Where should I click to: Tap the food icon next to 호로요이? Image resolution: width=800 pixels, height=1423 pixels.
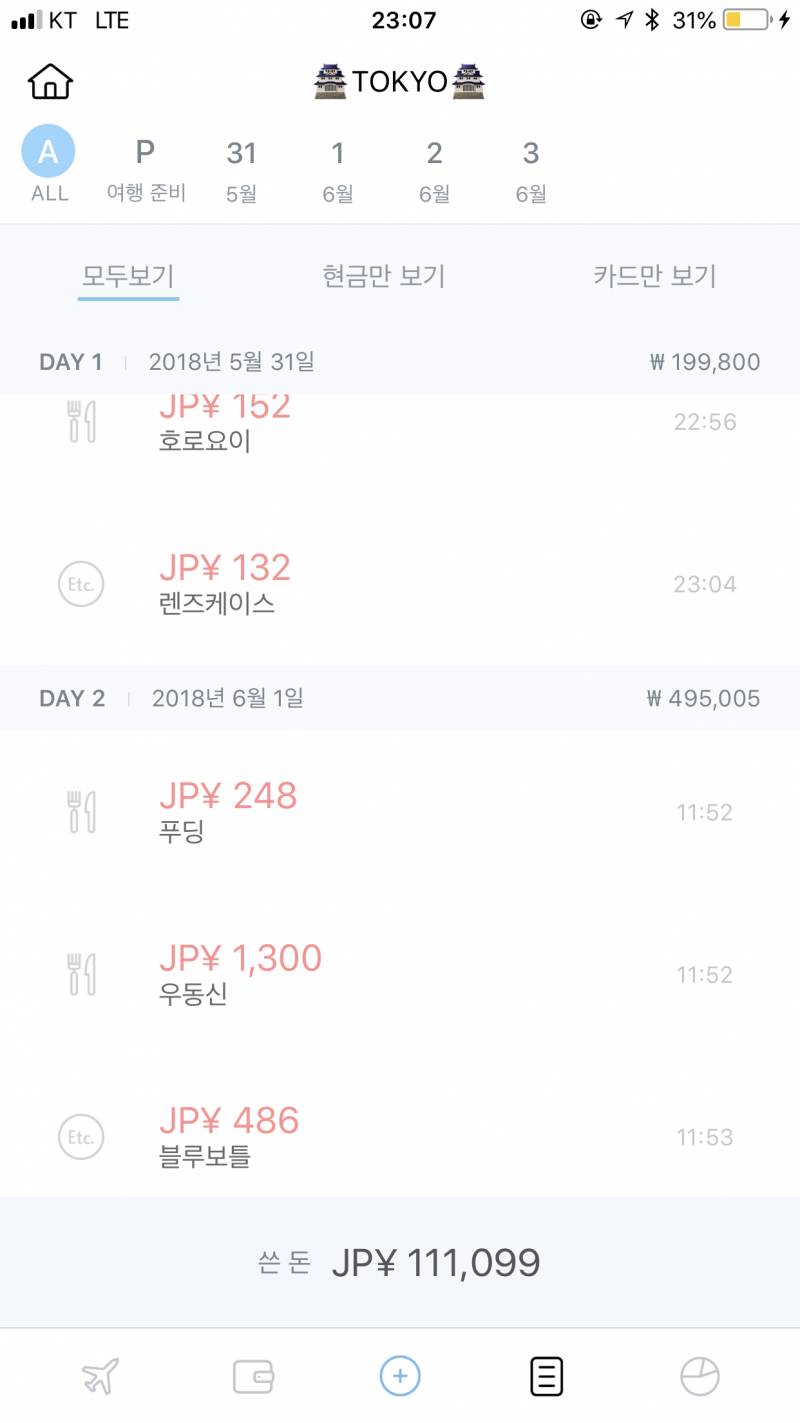pyautogui.click(x=81, y=421)
